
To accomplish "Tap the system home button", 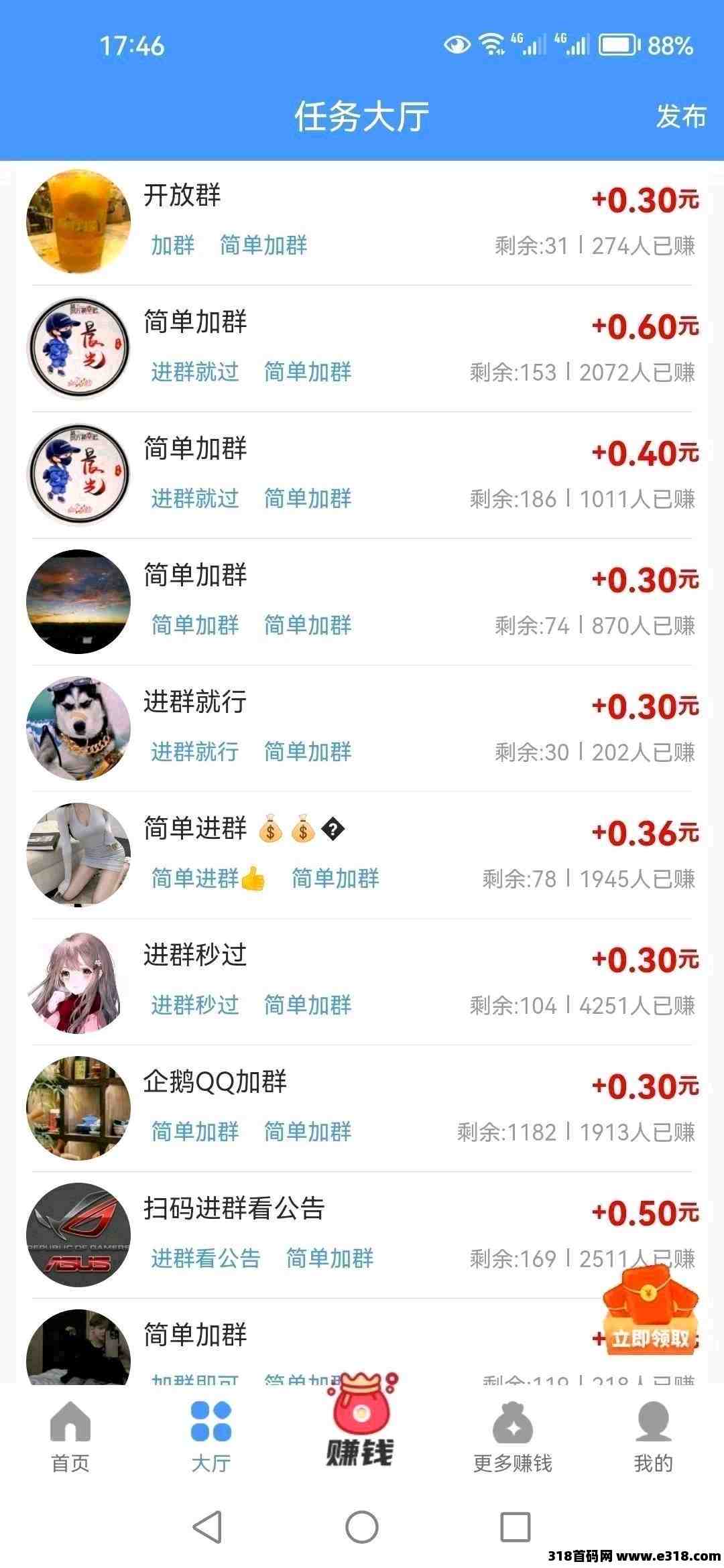I will [x=362, y=1527].
